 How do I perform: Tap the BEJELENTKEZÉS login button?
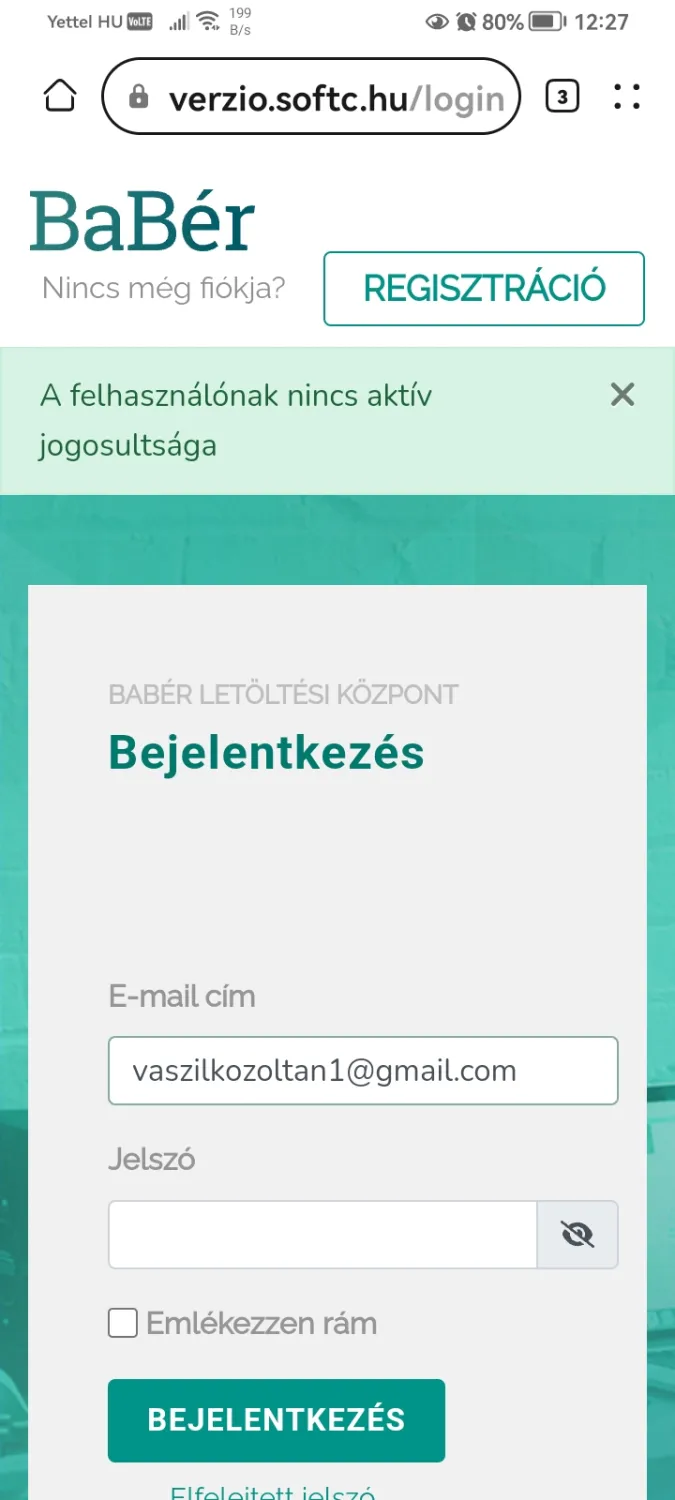[x=276, y=1420]
